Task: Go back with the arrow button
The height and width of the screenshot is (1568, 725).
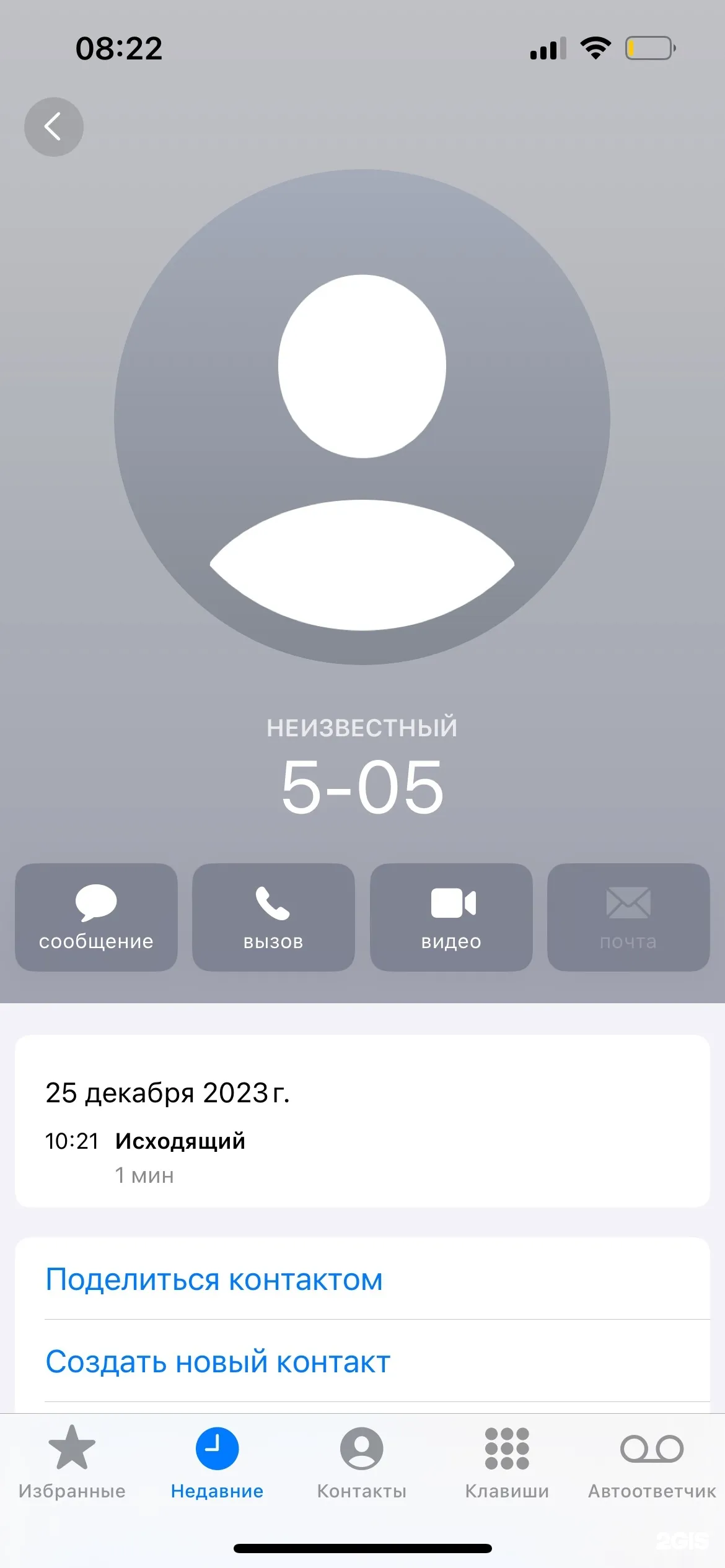Action: tap(54, 127)
